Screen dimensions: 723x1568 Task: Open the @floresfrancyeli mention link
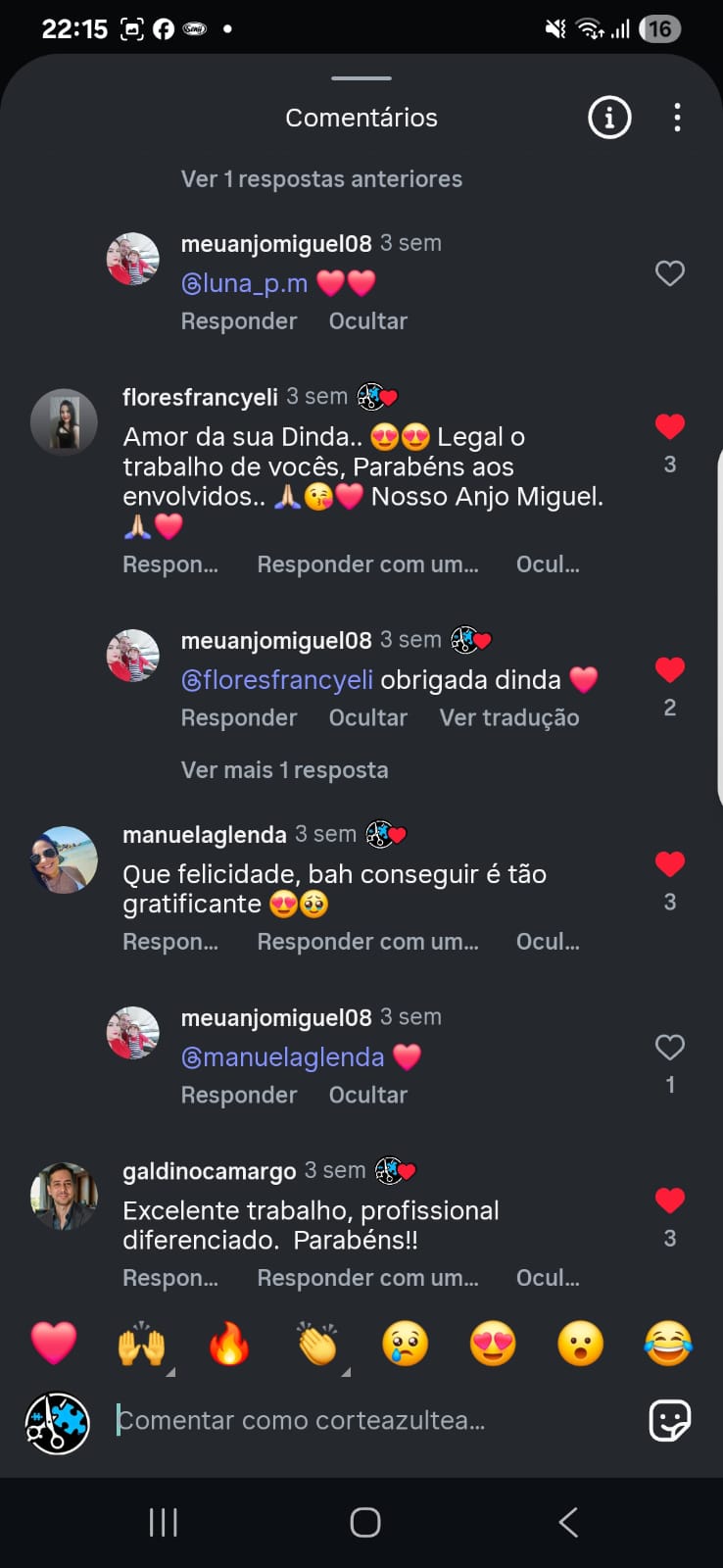point(277,680)
